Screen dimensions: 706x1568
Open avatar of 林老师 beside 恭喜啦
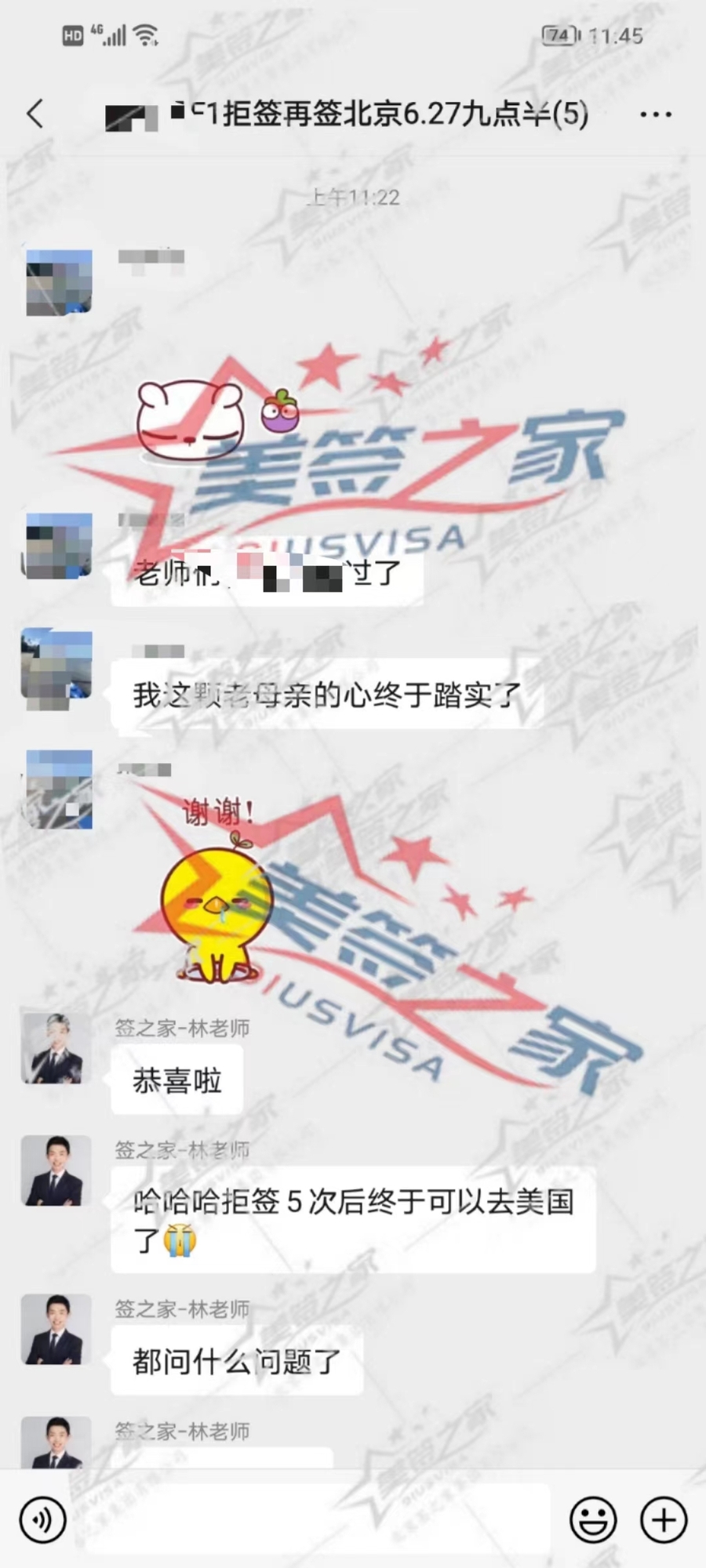[x=56, y=1048]
